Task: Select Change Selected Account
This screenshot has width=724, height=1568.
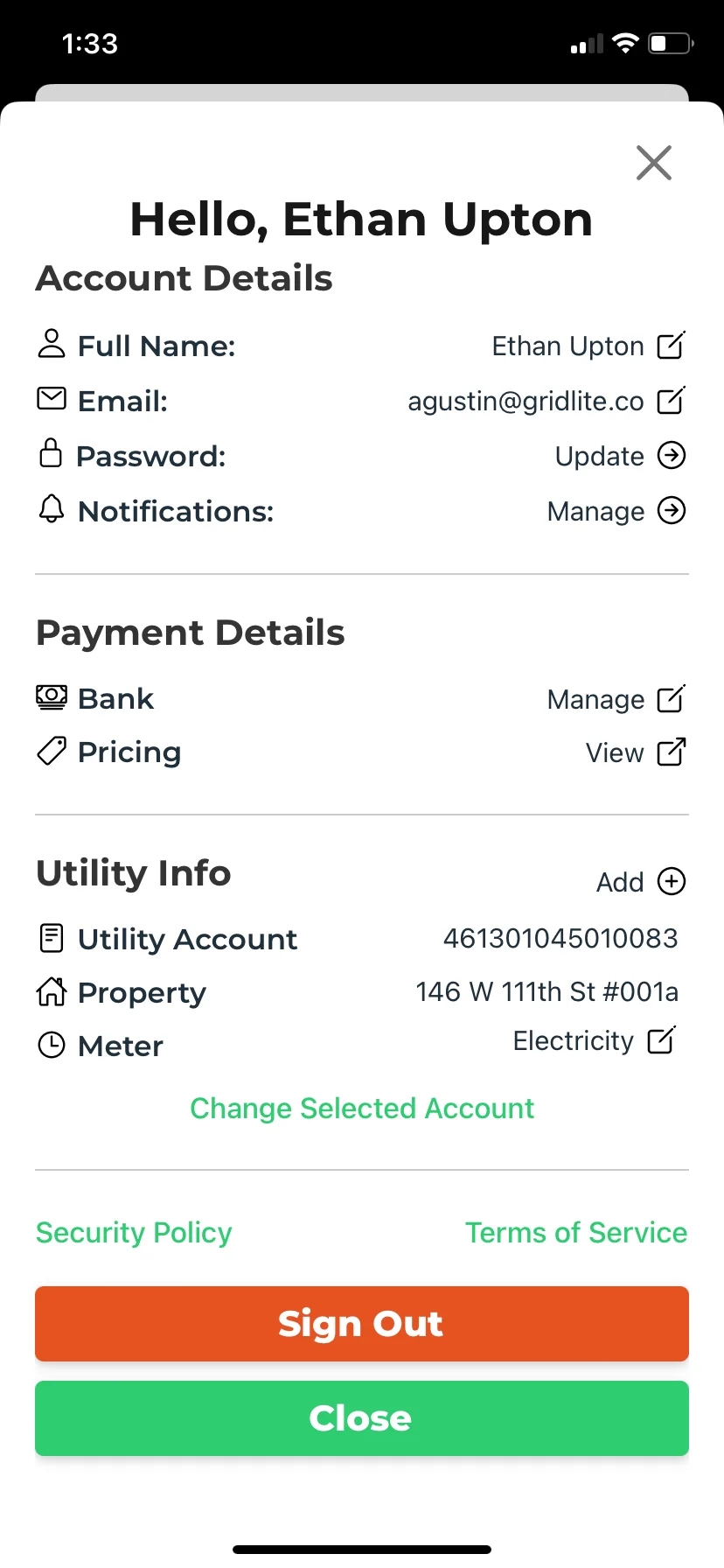Action: click(361, 1108)
